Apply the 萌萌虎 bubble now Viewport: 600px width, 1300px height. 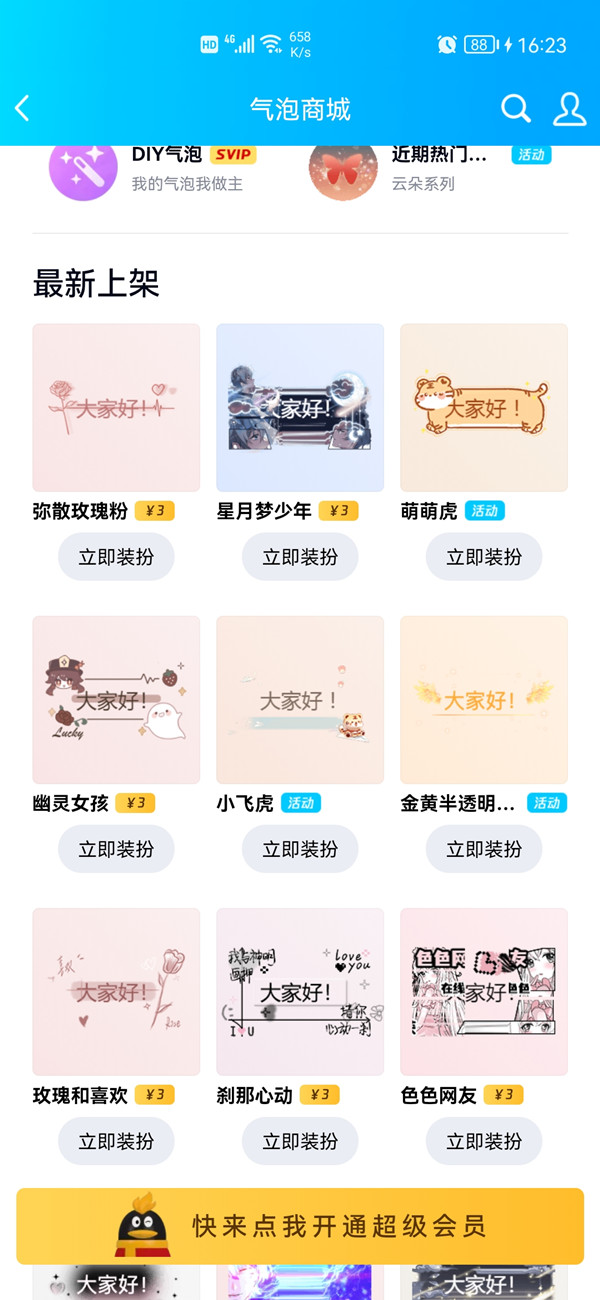click(484, 557)
